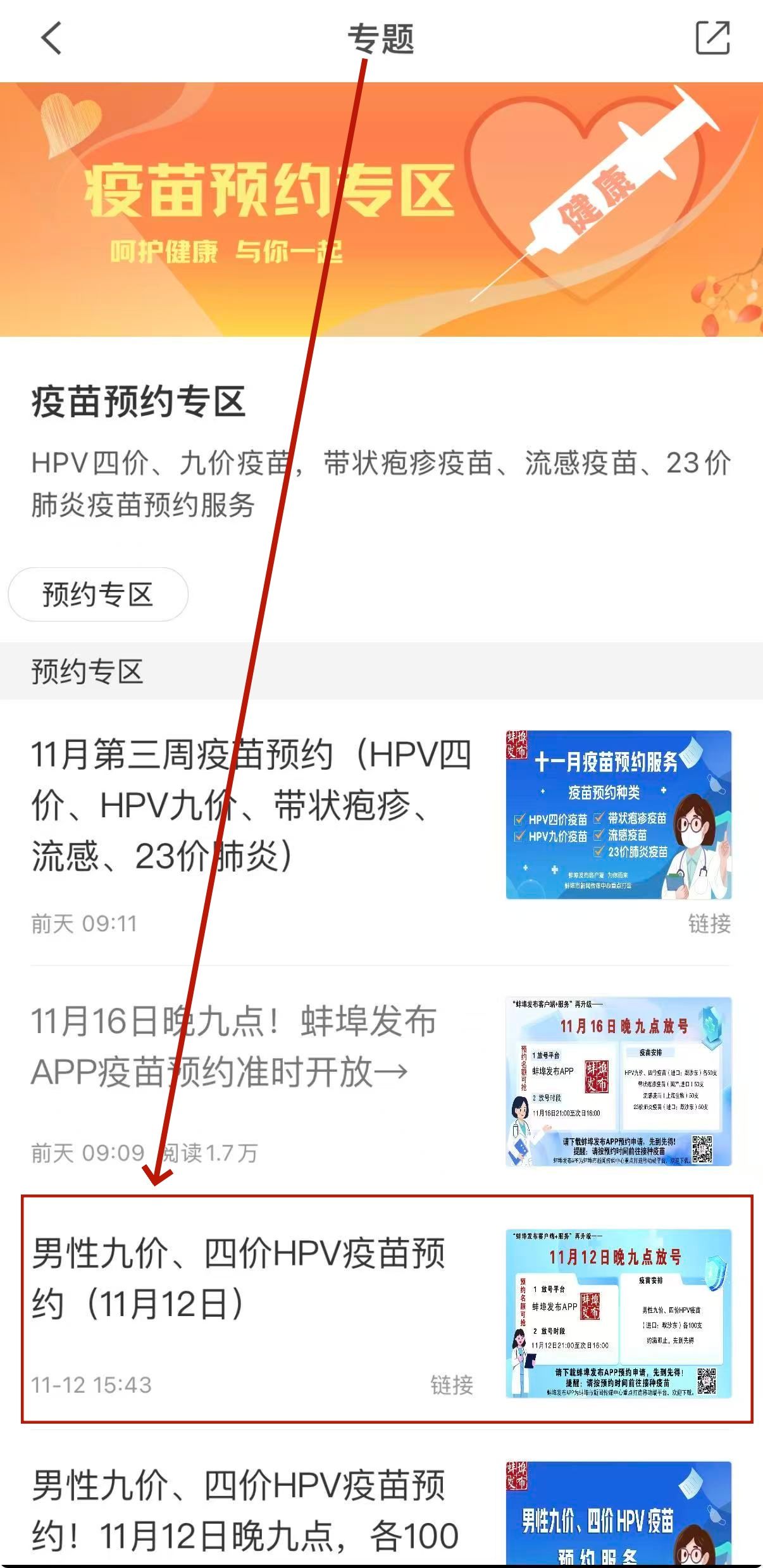Share this topic page
The height and width of the screenshot is (1568, 763).
click(x=712, y=38)
